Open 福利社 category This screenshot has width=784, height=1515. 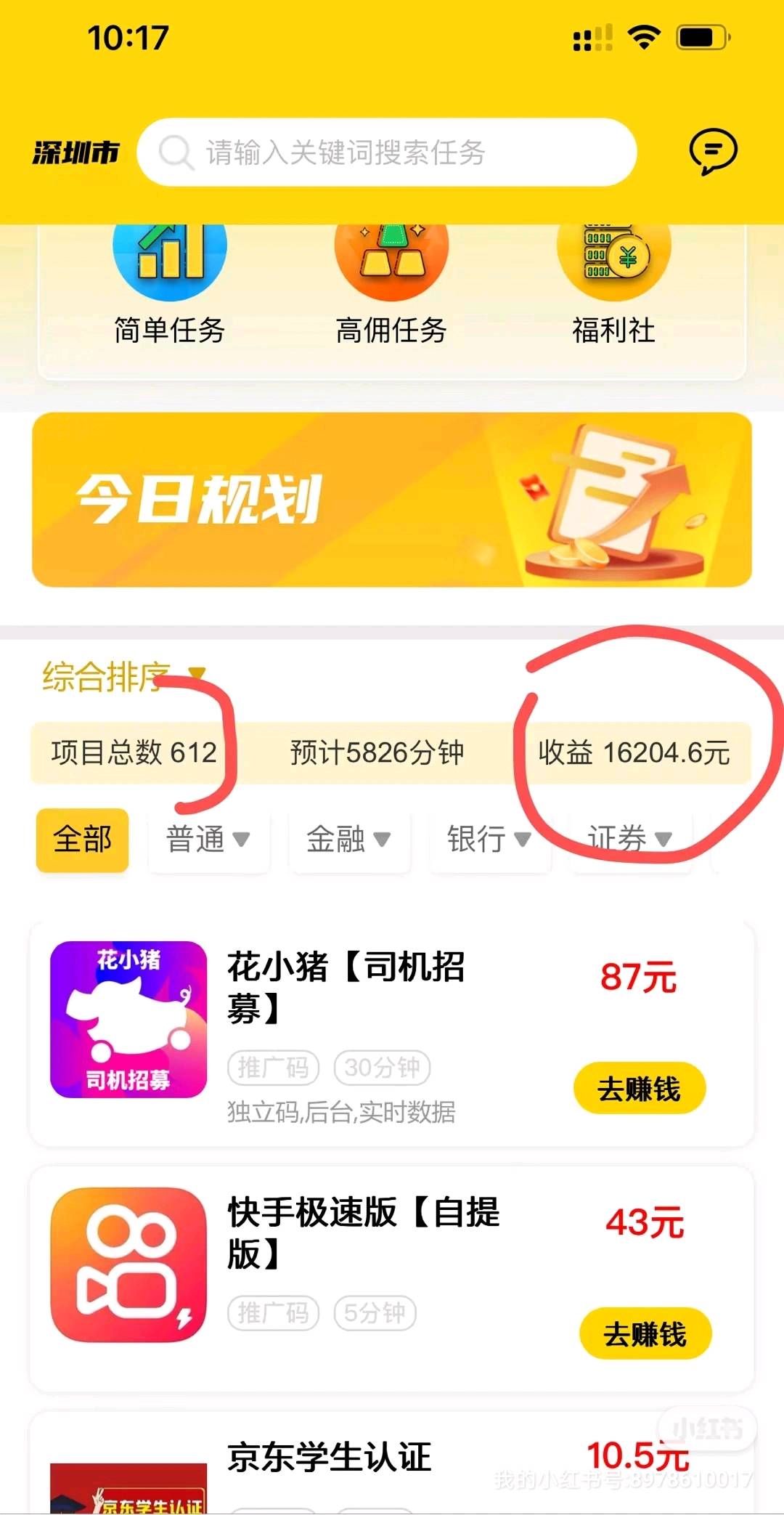613,283
